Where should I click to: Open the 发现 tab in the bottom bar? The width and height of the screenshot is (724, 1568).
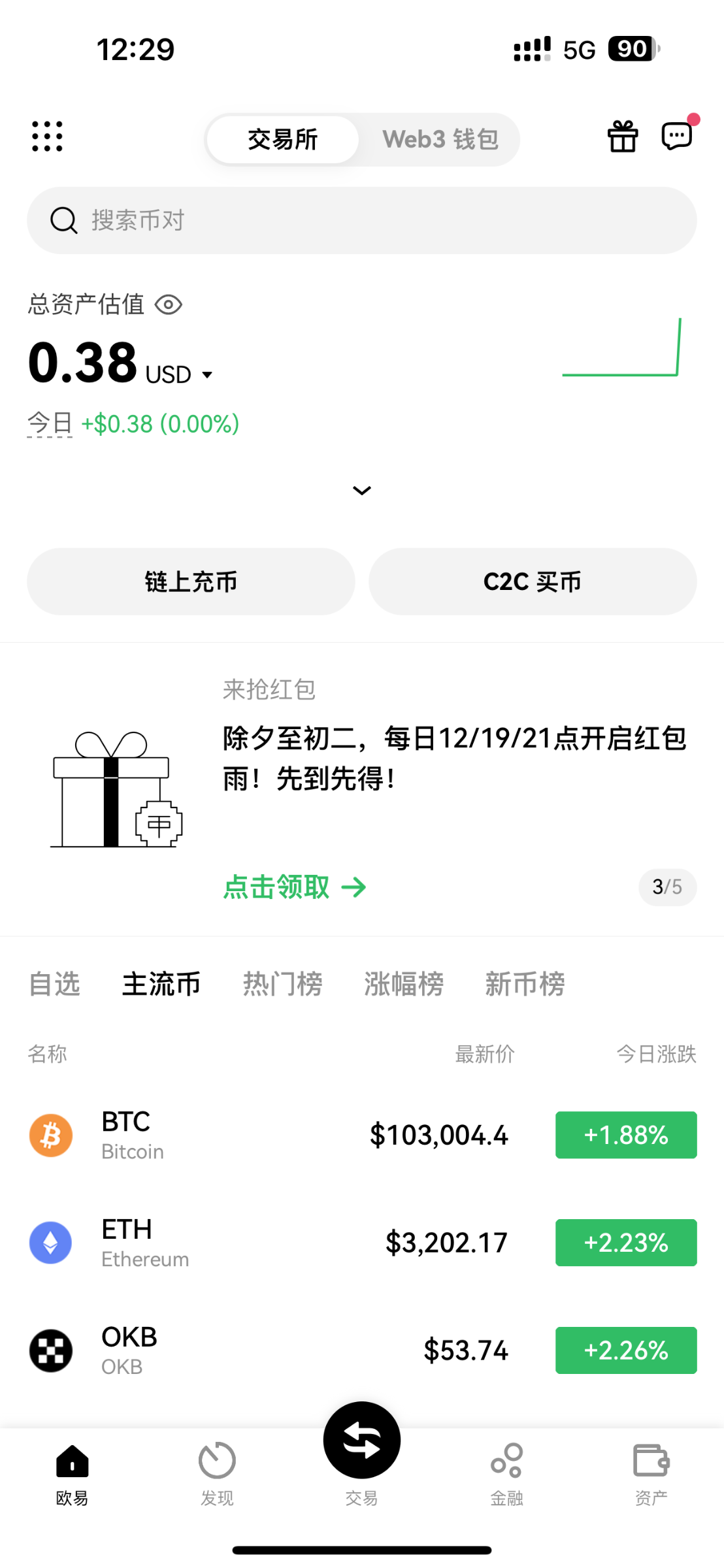[x=217, y=1473]
